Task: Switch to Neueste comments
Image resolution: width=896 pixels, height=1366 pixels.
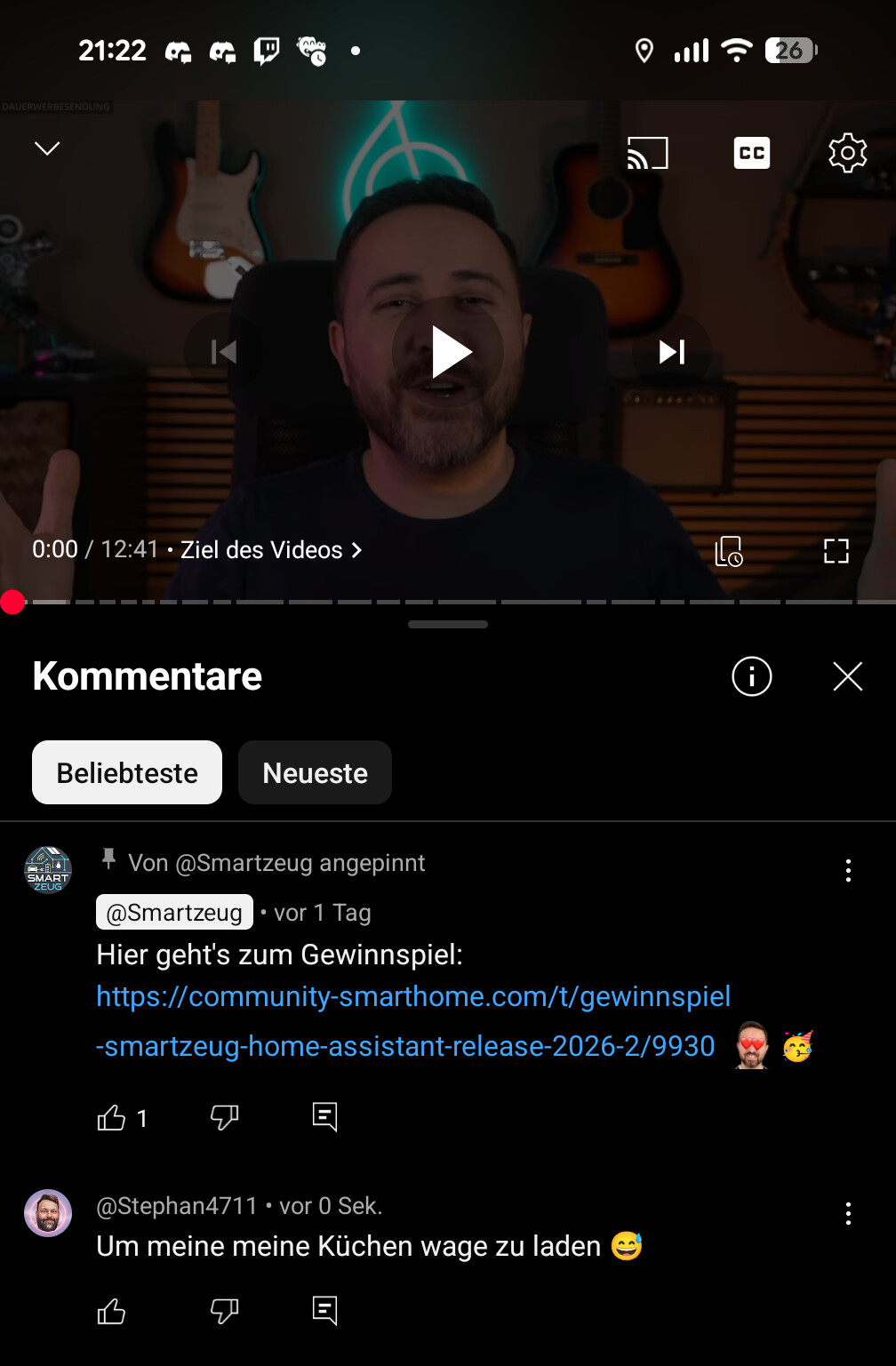Action: 315,772
